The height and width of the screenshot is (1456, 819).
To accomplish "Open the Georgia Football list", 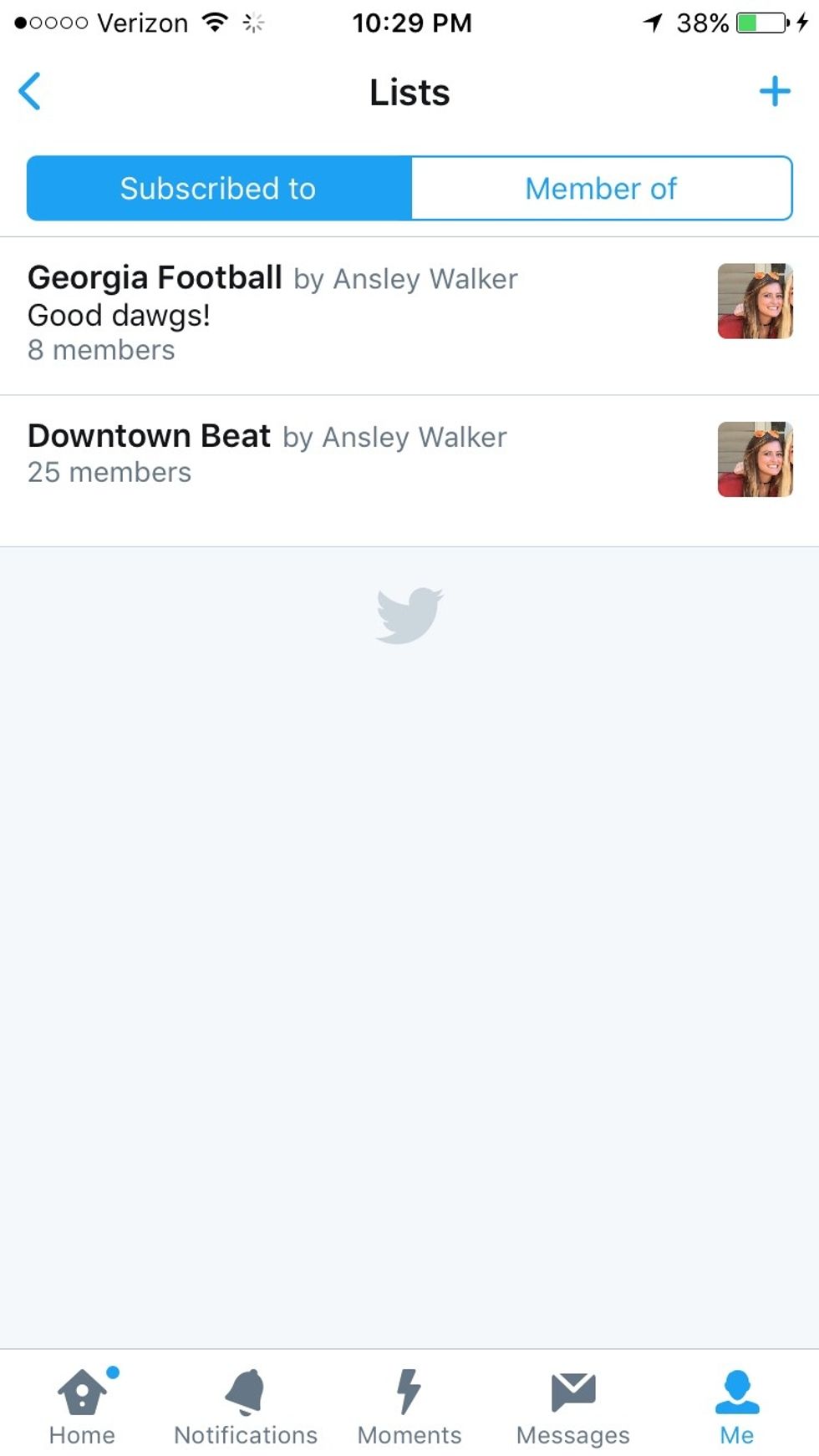I will click(x=409, y=316).
